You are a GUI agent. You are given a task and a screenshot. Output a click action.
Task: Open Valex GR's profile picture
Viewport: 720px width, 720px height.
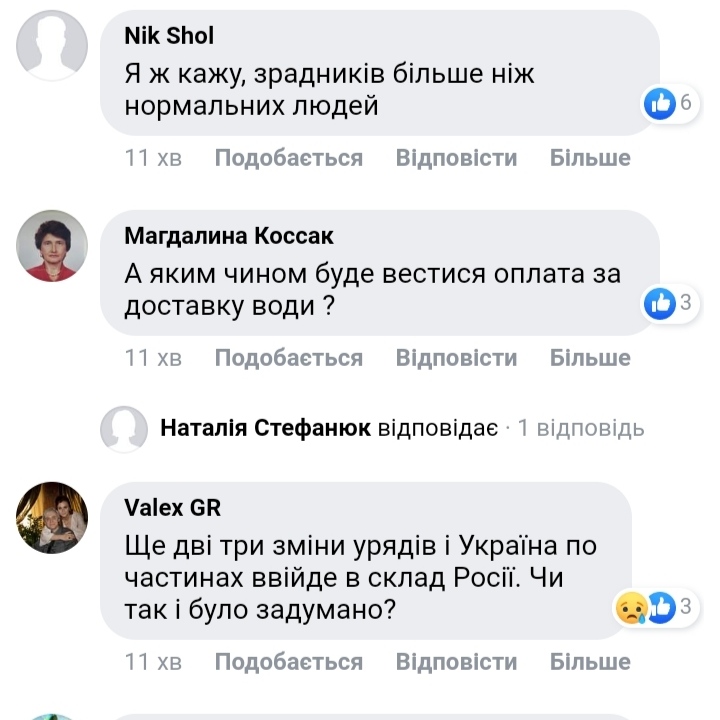tap(52, 517)
